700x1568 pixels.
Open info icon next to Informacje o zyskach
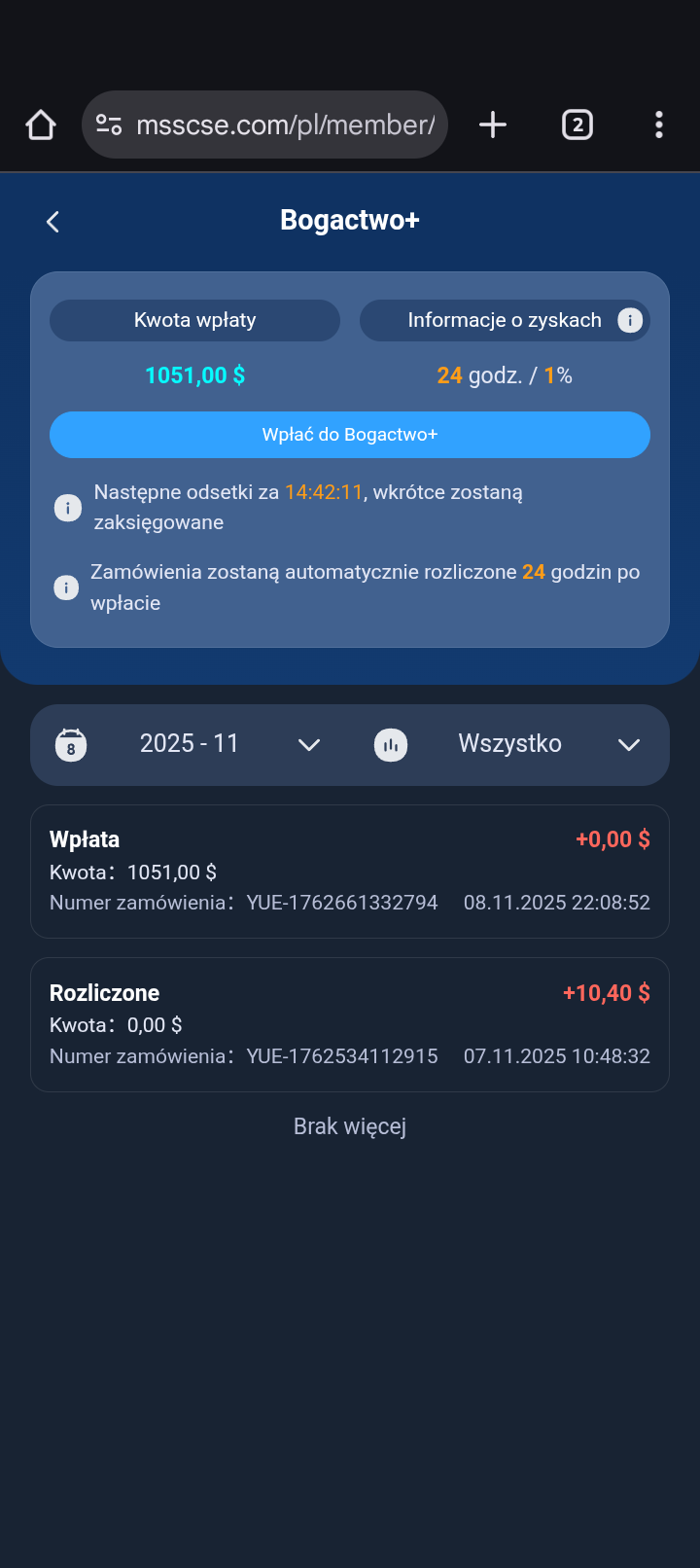point(630,321)
